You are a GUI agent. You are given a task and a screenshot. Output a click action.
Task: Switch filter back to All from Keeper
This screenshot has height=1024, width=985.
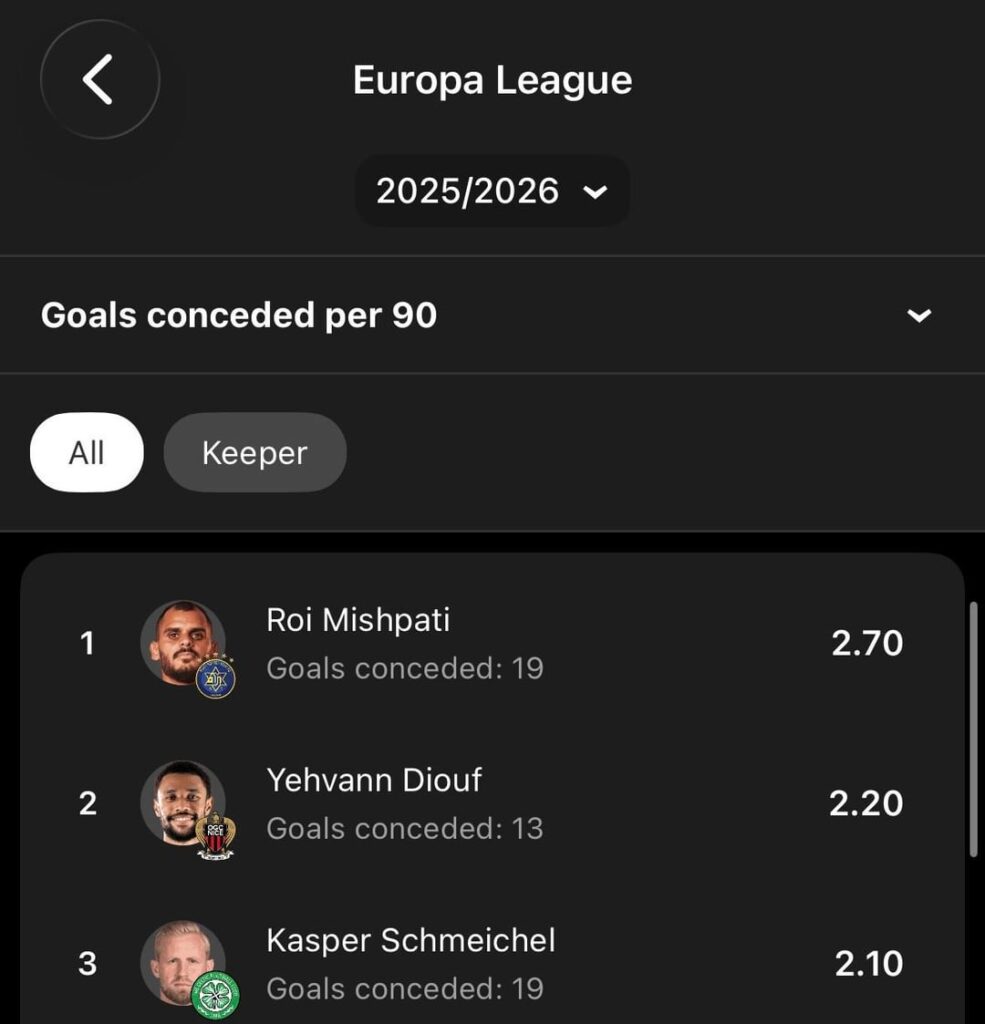(x=87, y=452)
